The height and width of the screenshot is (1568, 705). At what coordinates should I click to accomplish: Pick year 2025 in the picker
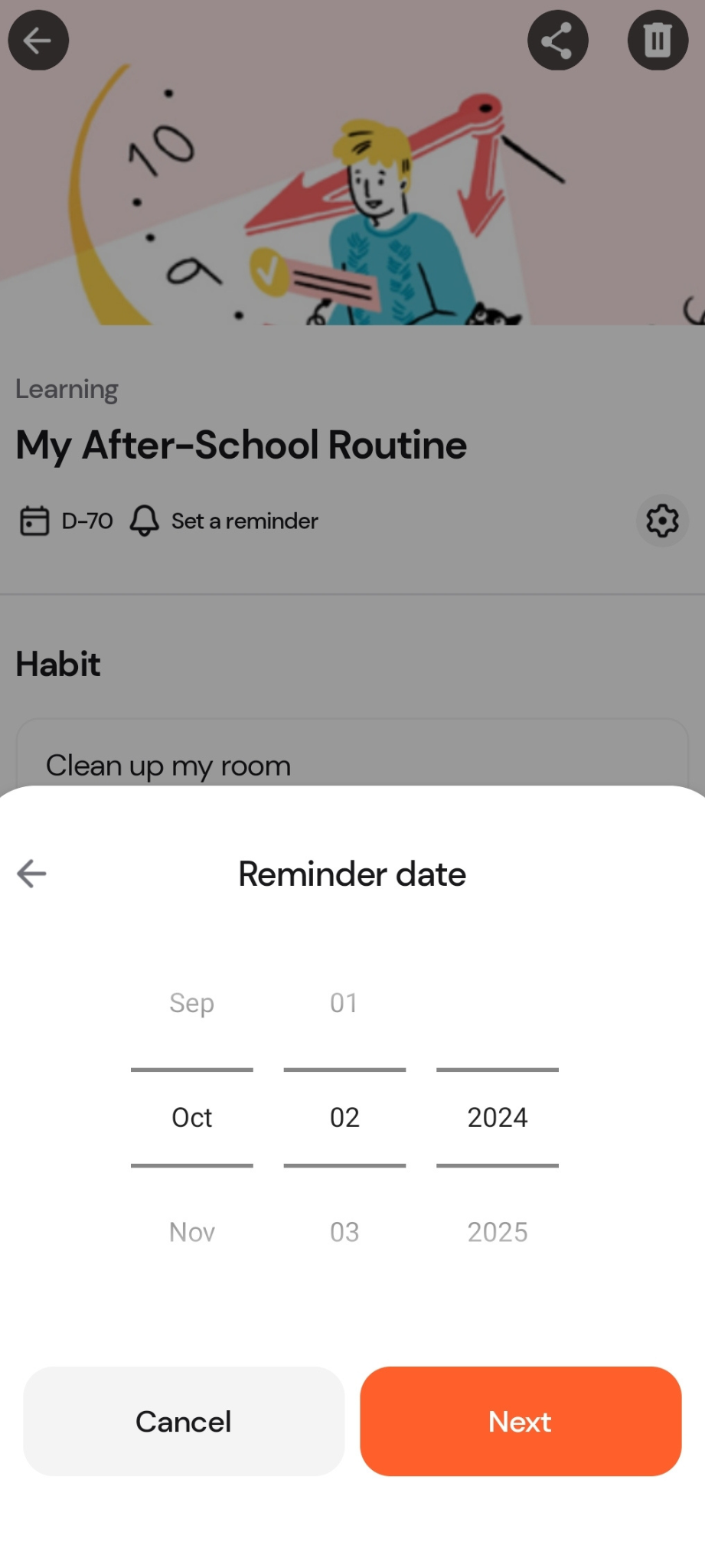pos(498,1232)
